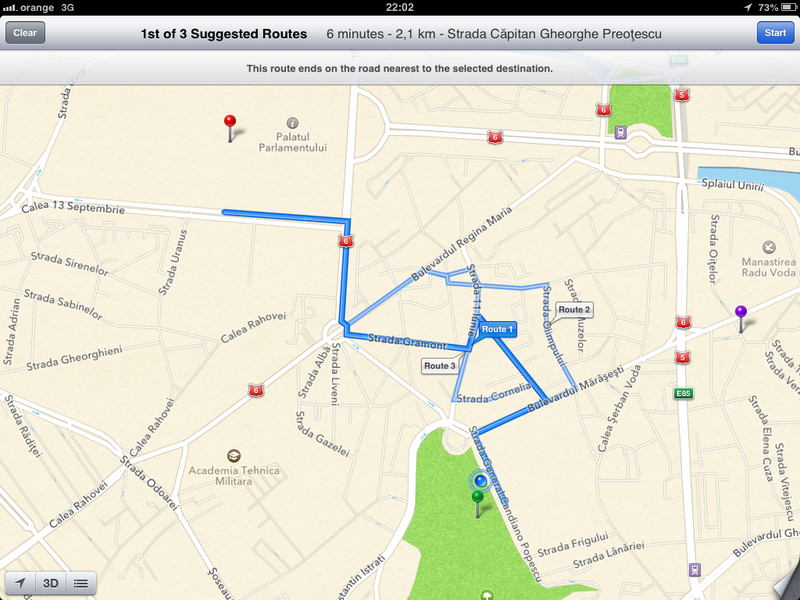Reveal map options under page curl
This screenshot has width=800, height=600.
pos(783,584)
